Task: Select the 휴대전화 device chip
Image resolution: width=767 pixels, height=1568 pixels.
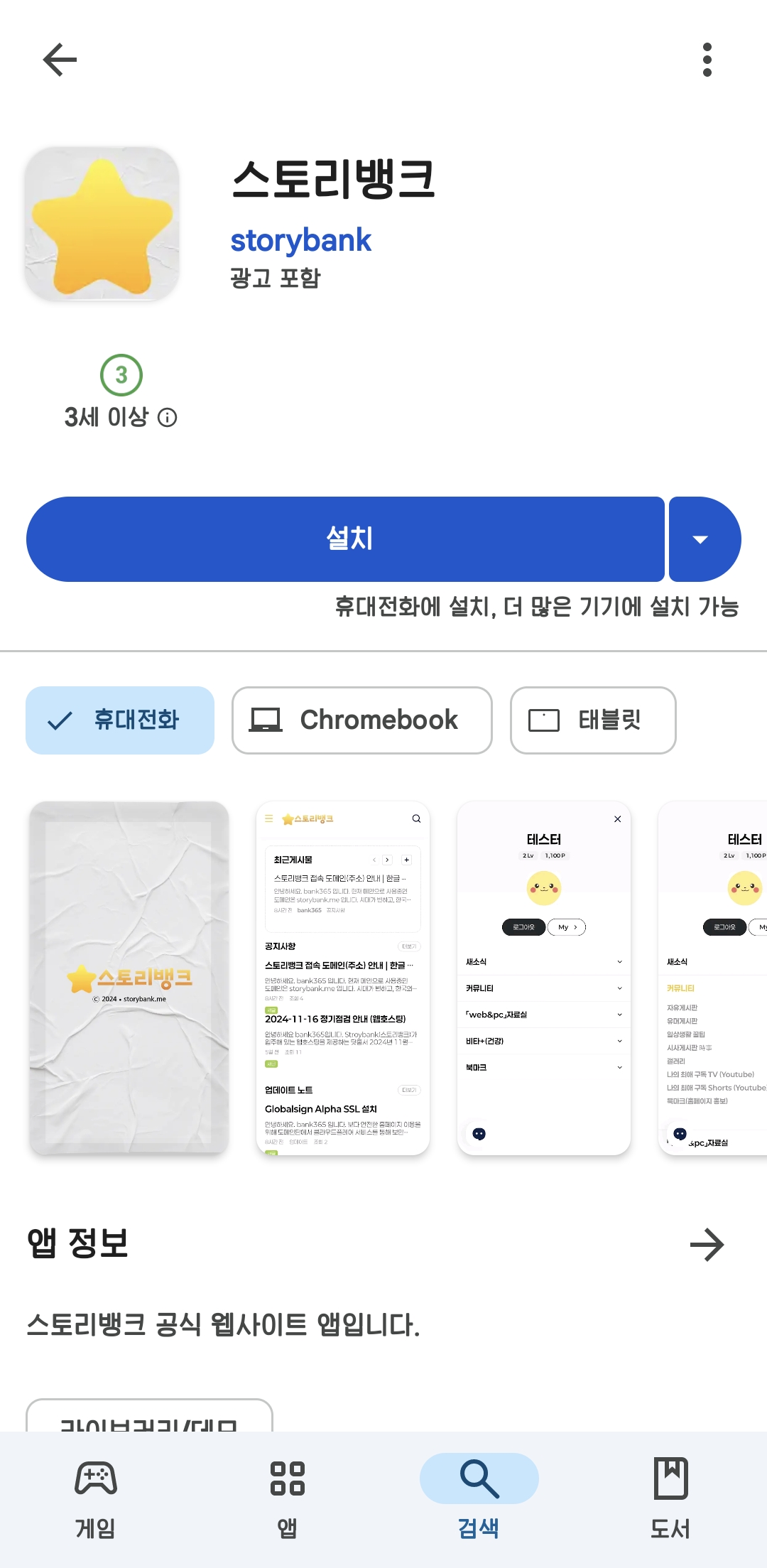Action: 120,720
